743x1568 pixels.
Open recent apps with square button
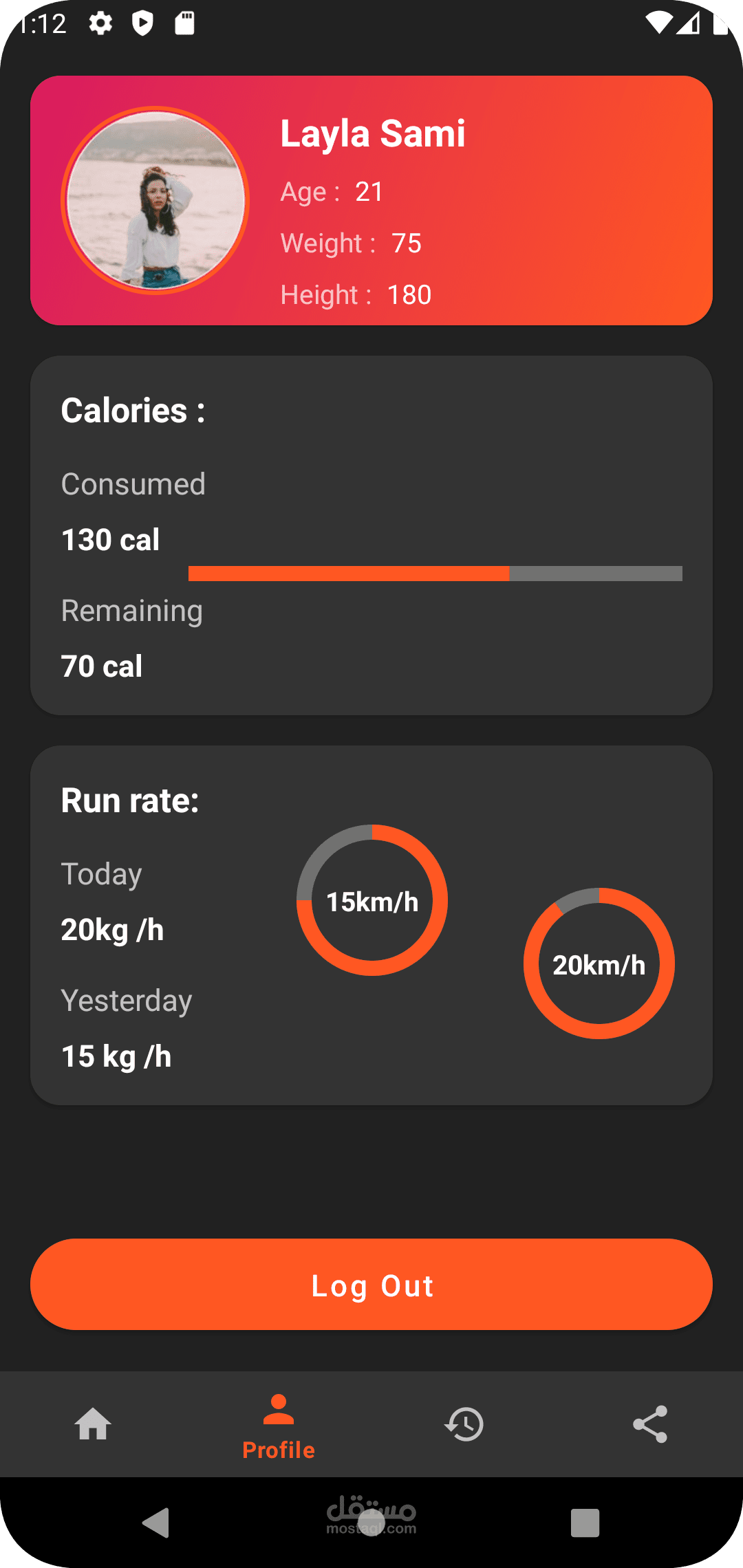point(585,1523)
